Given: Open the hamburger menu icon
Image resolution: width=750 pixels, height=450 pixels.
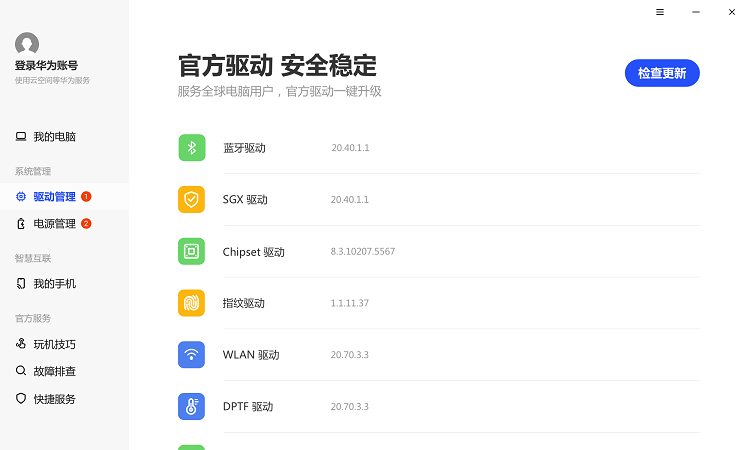Looking at the screenshot, I should (x=660, y=12).
